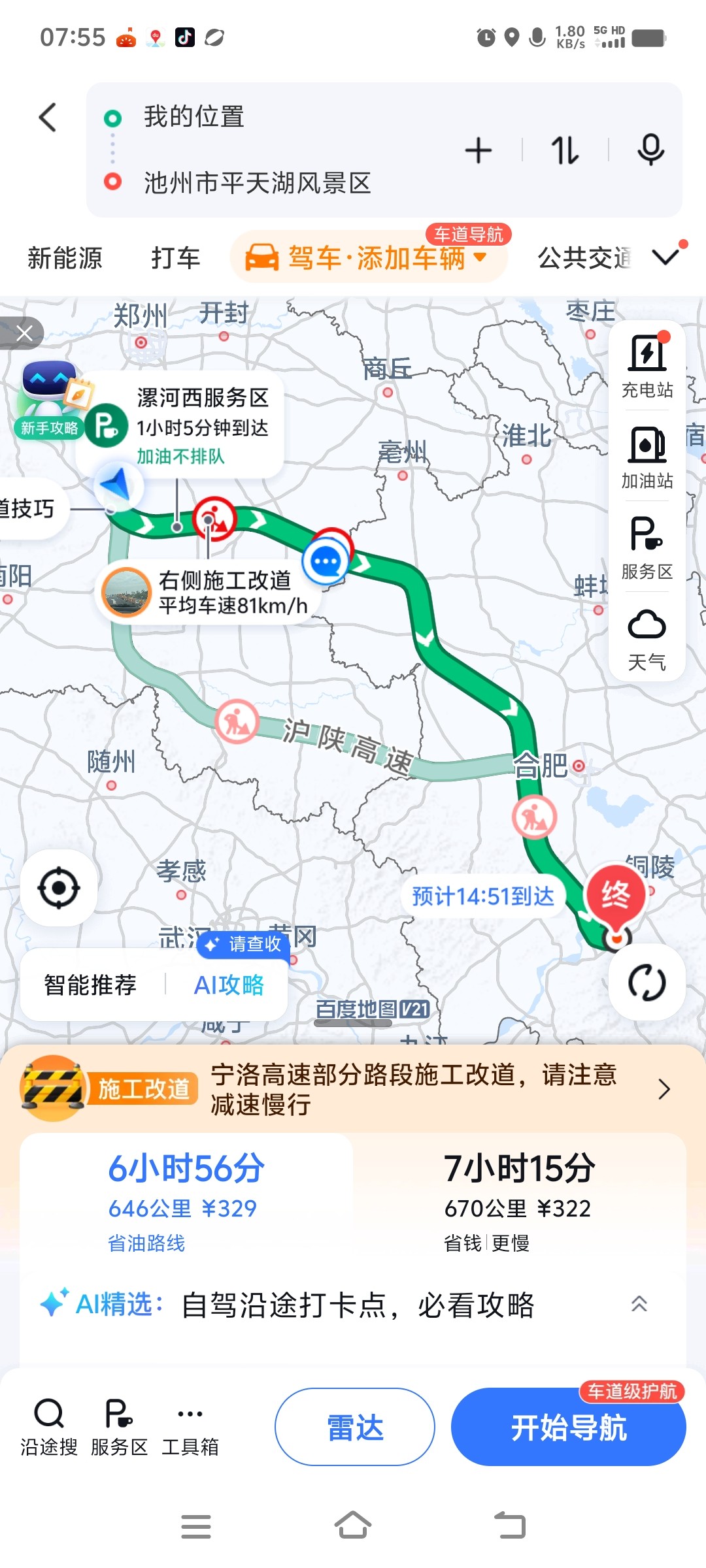Re-center map on my location

59,888
